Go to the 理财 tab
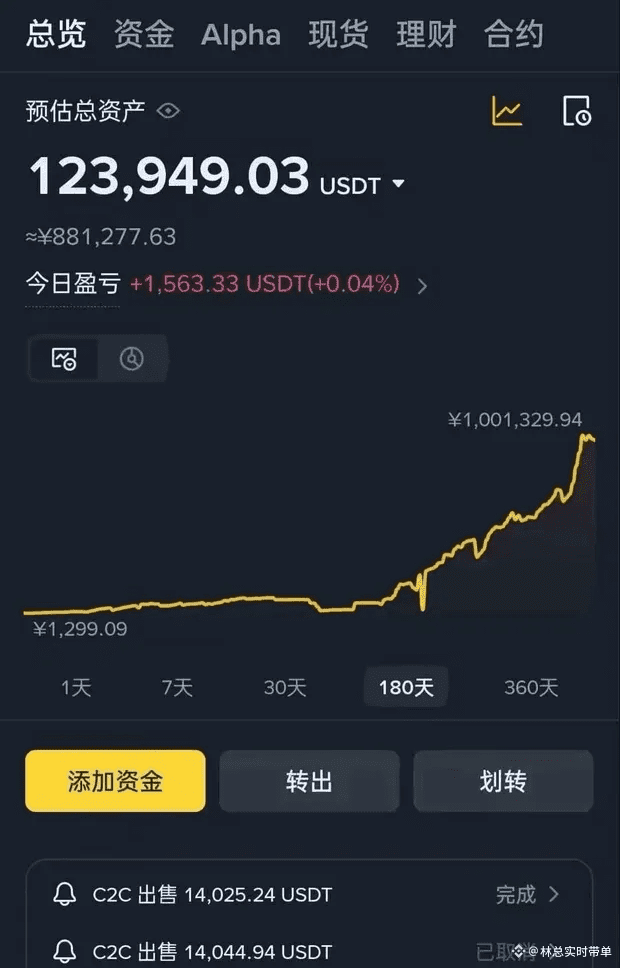 [x=426, y=35]
